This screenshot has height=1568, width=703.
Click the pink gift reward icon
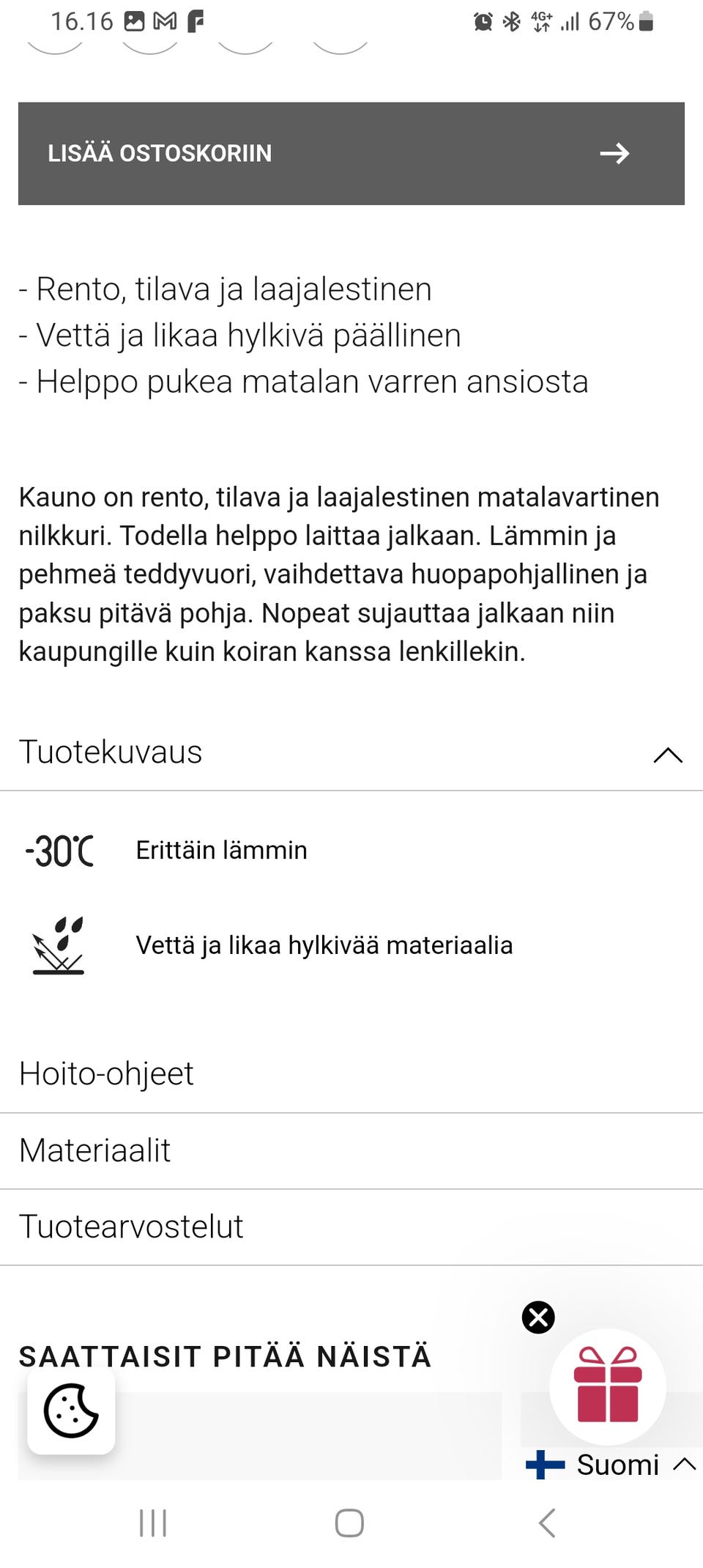point(608,1385)
